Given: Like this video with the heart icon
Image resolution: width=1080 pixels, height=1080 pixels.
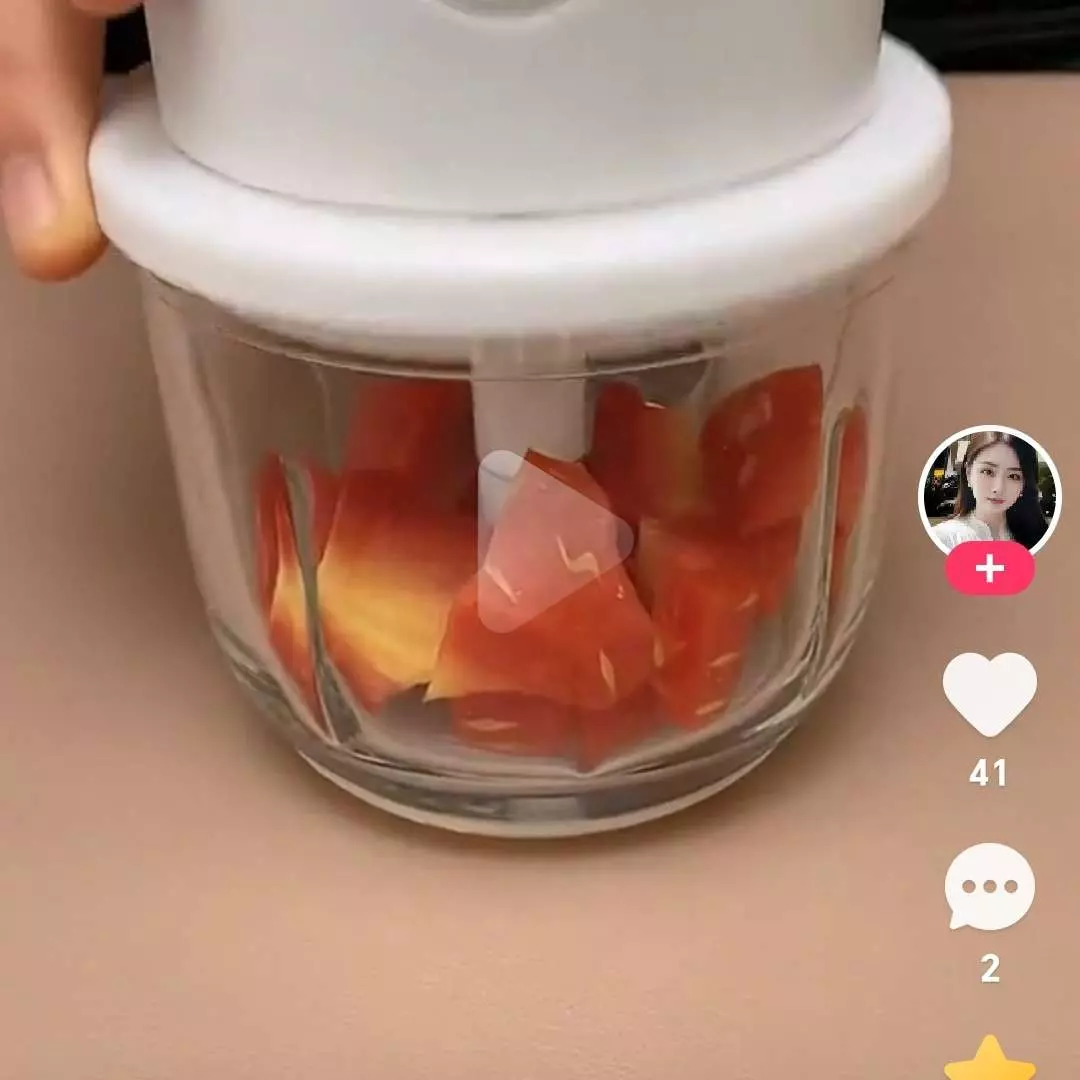Looking at the screenshot, I should point(989,695).
